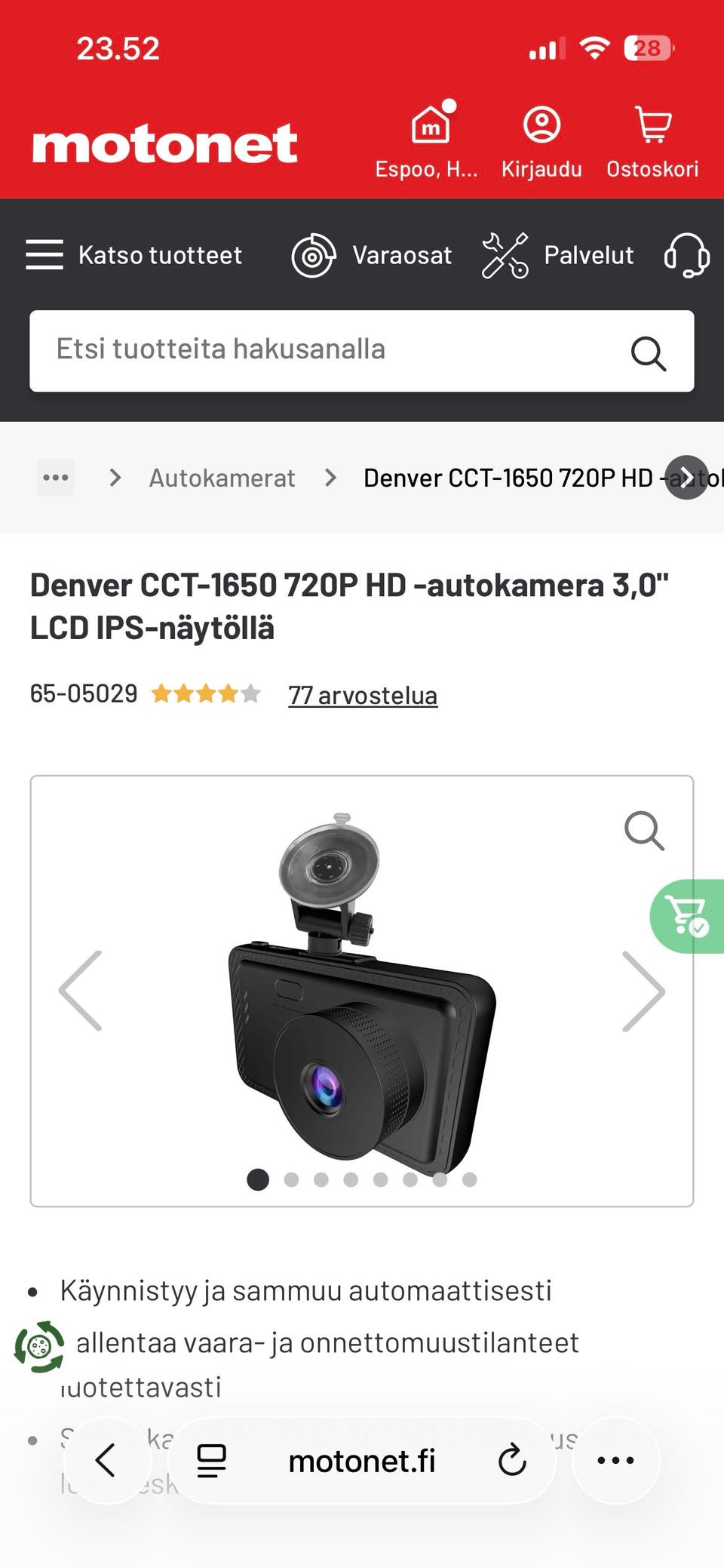Expand the collapsed breadcrumb dots

click(56, 478)
